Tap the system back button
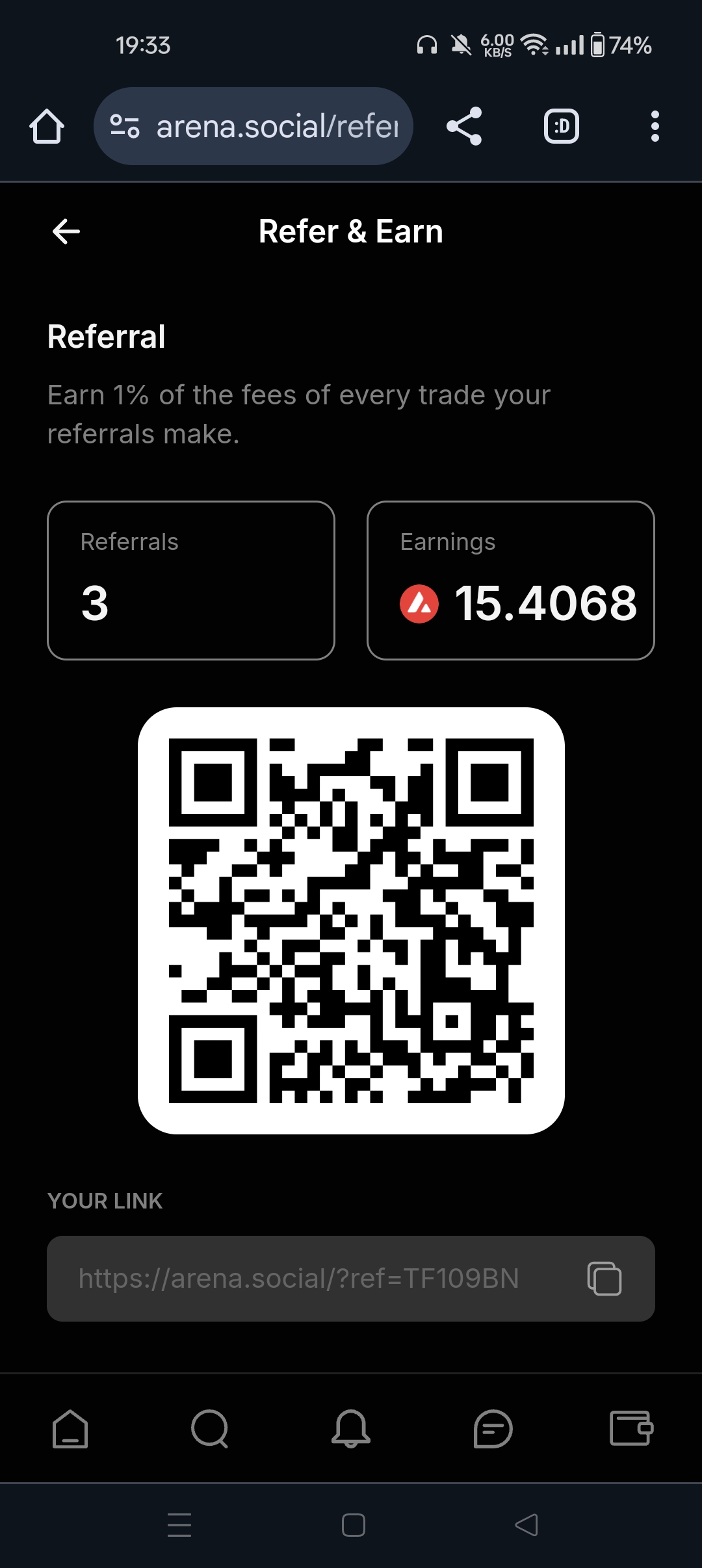This screenshot has height=1568, width=702. pyautogui.click(x=526, y=1524)
